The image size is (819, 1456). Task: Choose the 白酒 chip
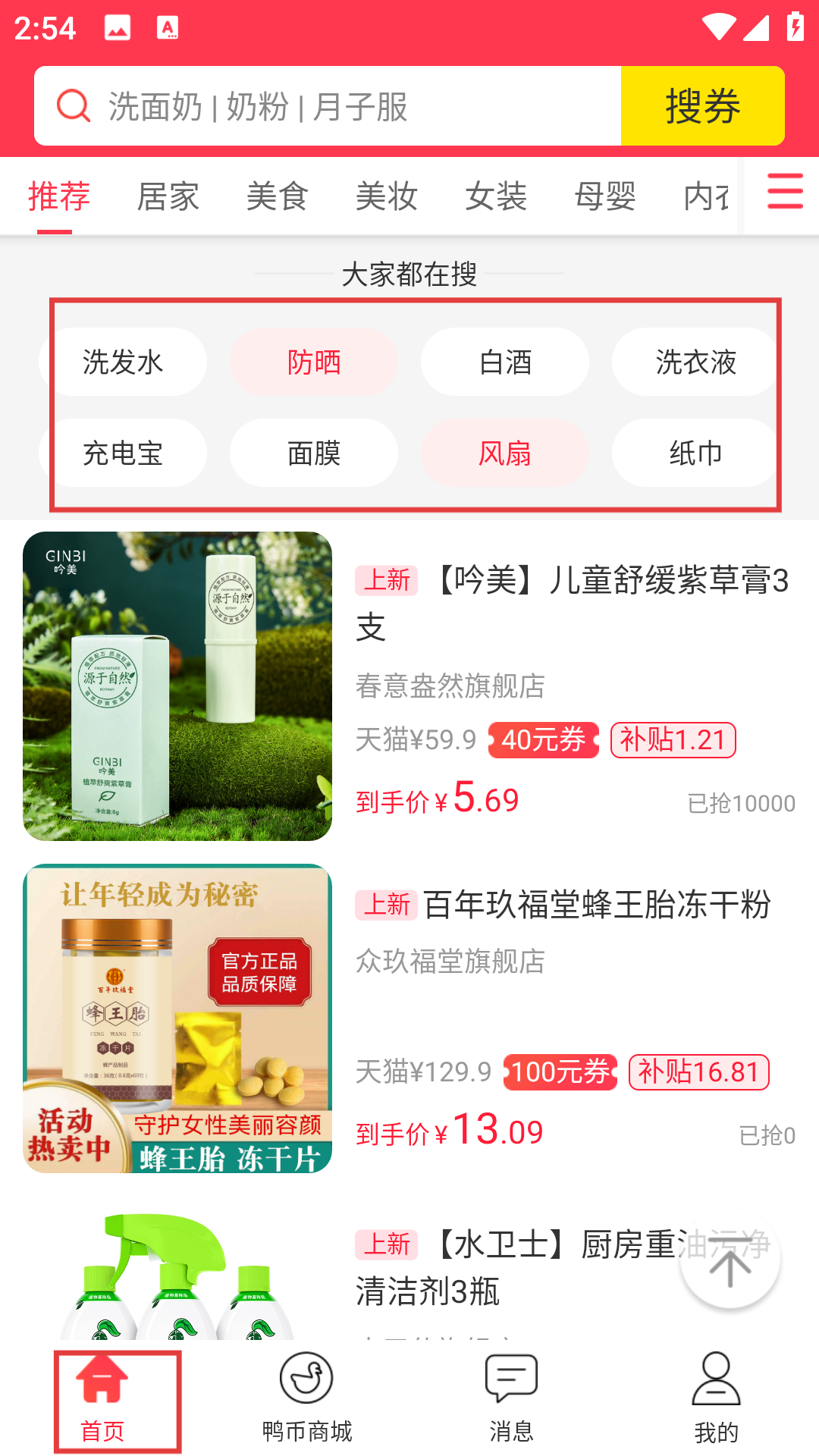(x=505, y=362)
